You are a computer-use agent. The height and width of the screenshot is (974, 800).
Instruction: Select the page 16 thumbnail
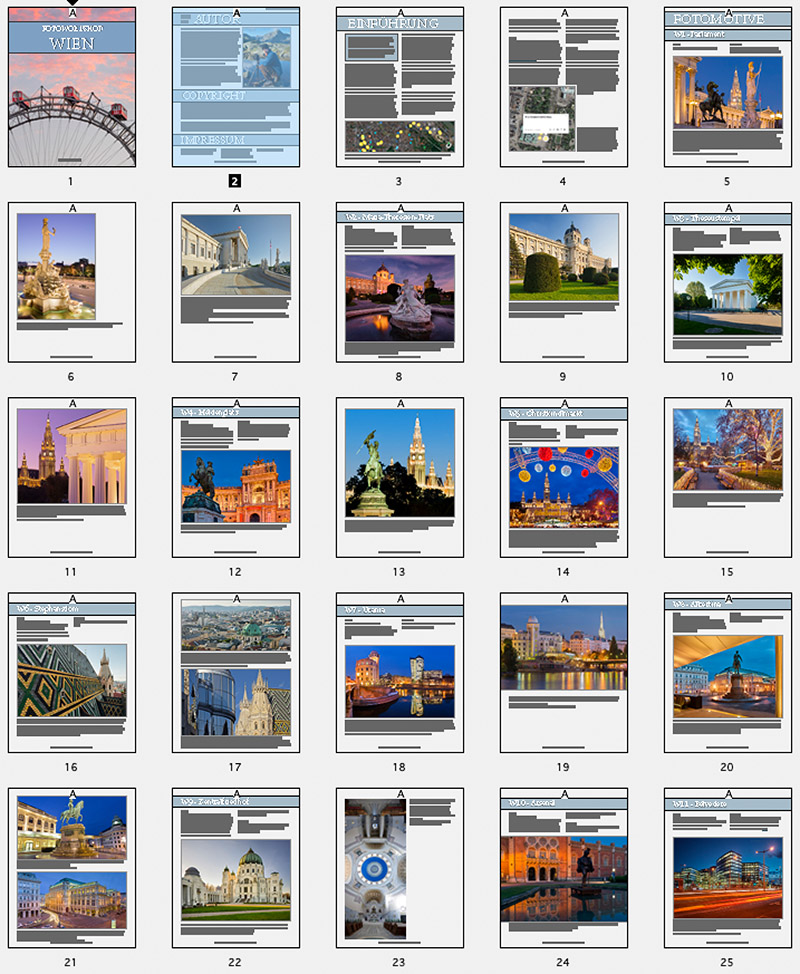click(x=71, y=675)
